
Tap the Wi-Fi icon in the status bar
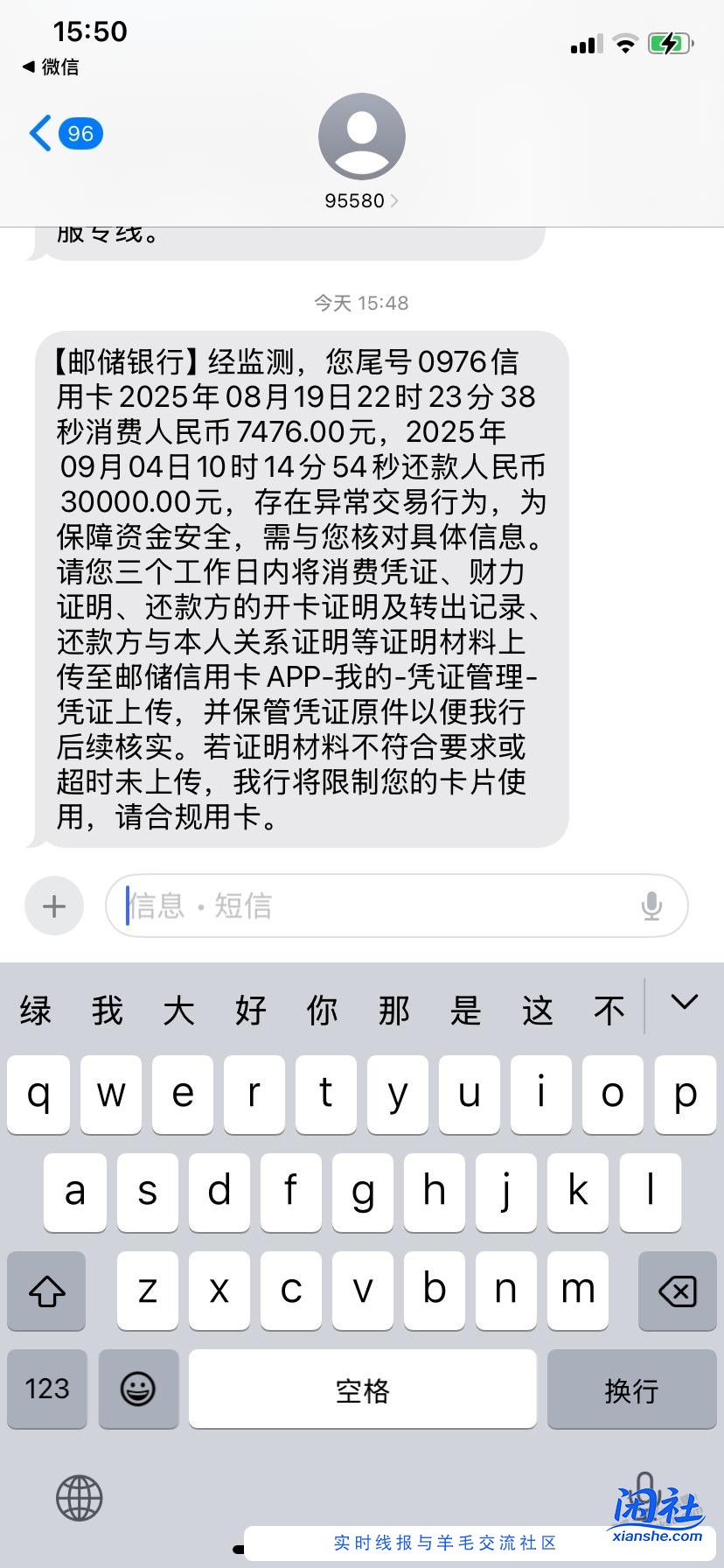[624, 42]
